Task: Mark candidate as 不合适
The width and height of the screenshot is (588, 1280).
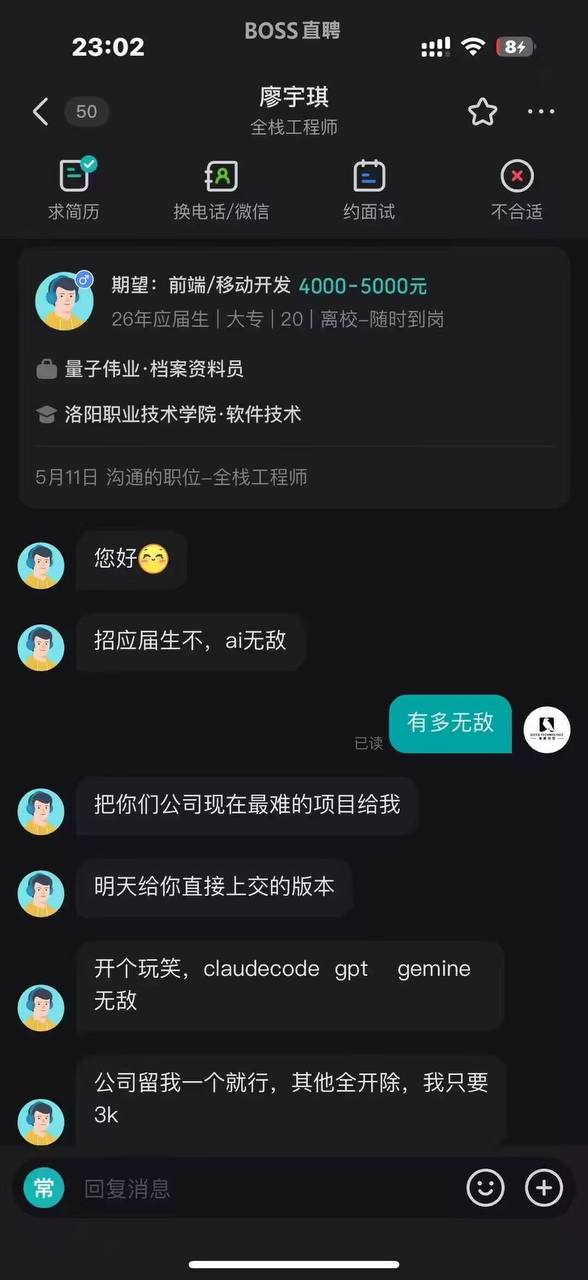Action: 517,188
